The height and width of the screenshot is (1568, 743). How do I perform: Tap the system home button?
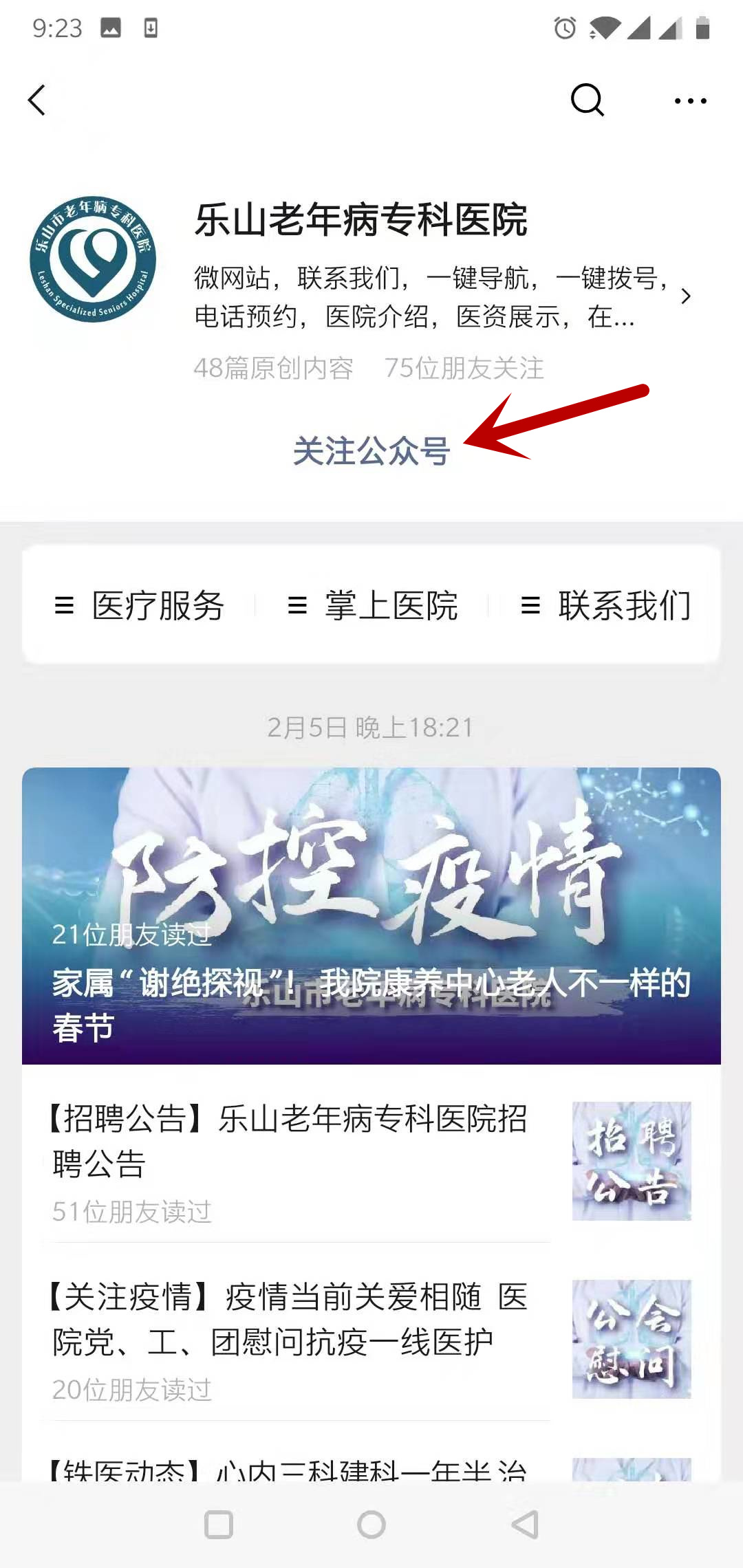click(x=371, y=1525)
